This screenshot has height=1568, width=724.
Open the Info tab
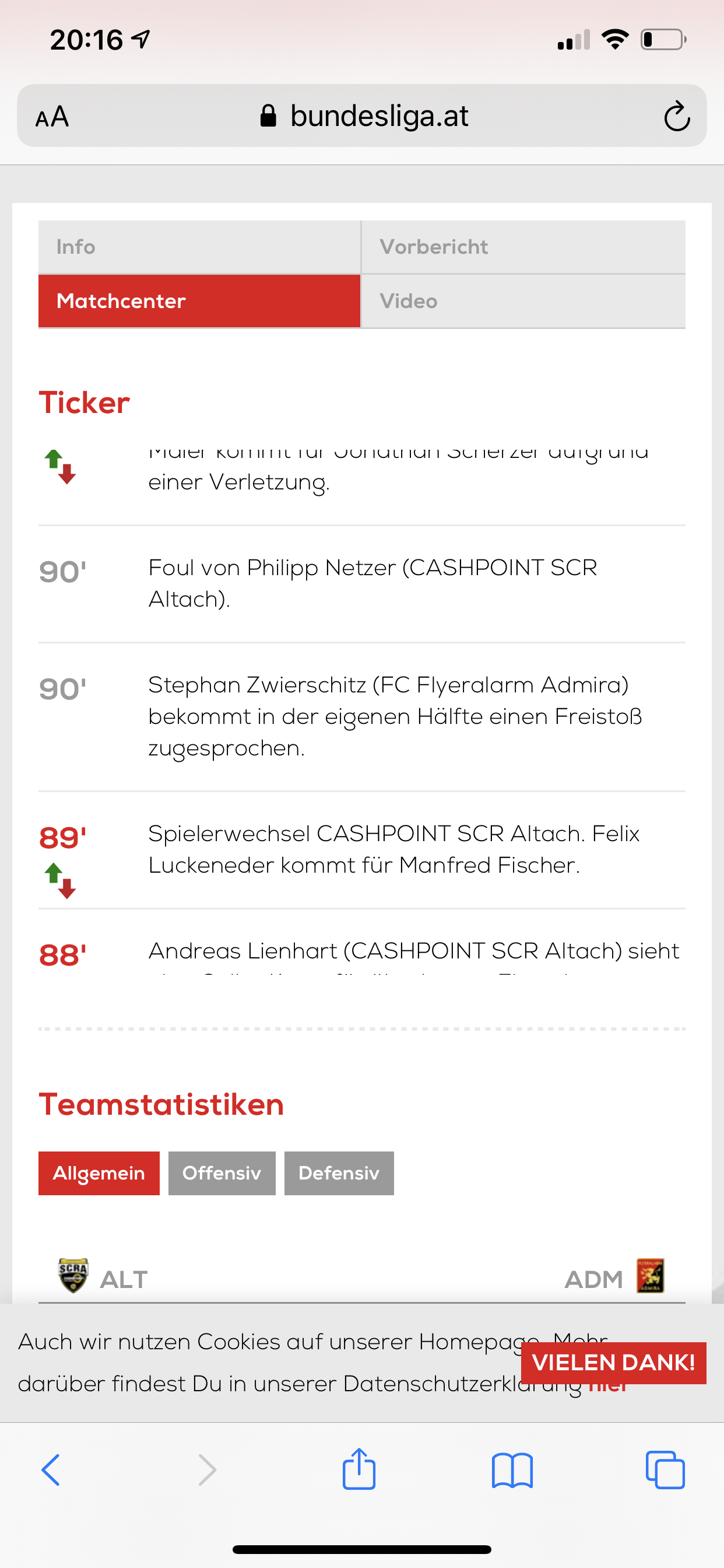tap(199, 247)
